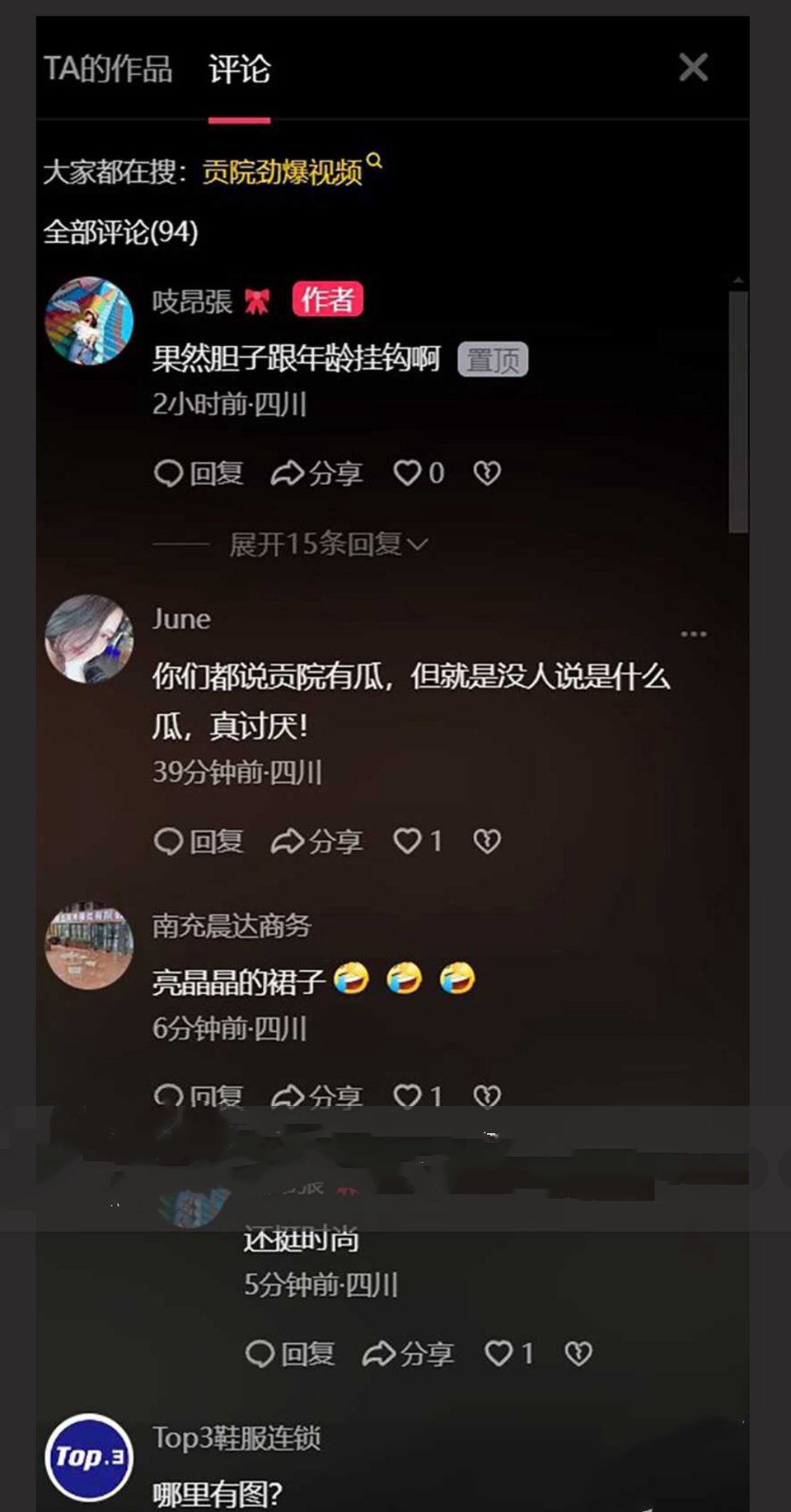Reply to the author's pinned comment

point(199,473)
